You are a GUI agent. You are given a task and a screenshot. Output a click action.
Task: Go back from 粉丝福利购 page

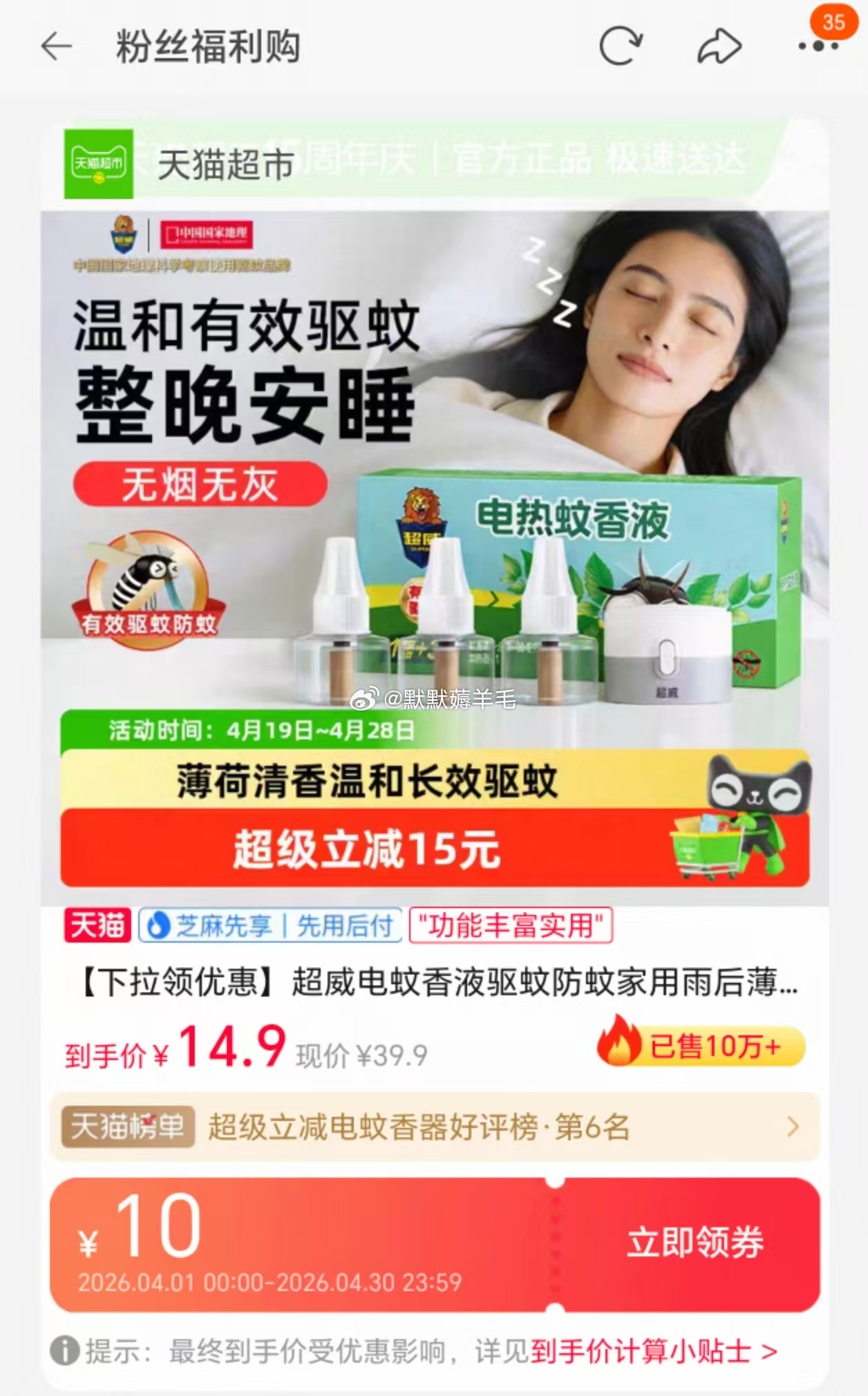click(57, 47)
